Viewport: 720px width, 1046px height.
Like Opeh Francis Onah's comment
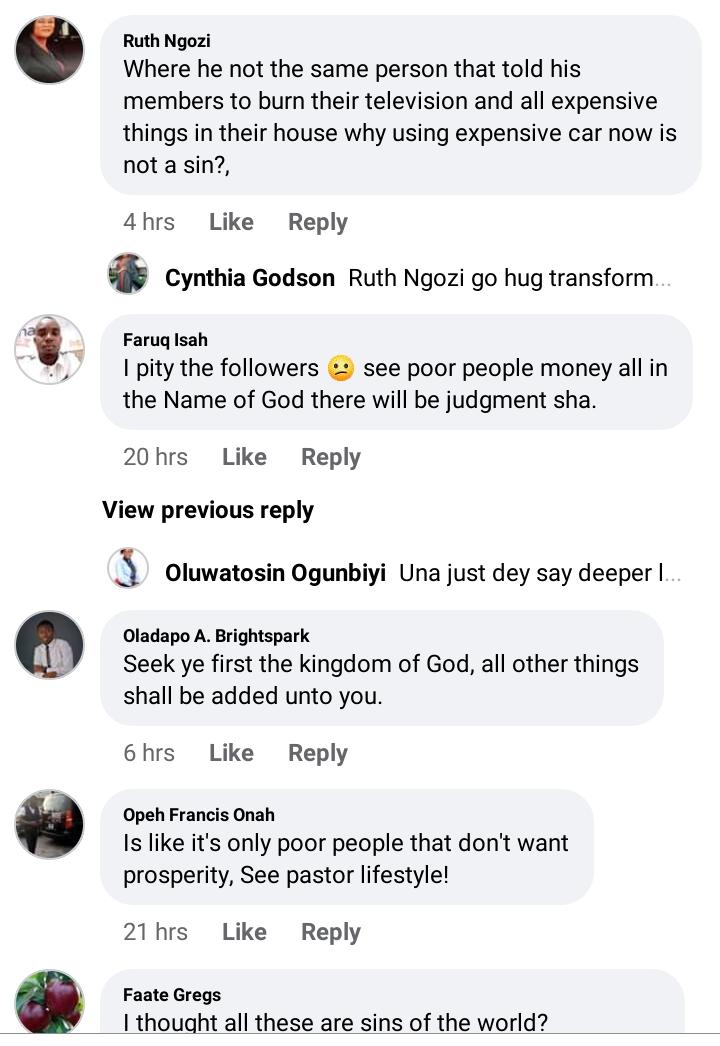click(244, 932)
